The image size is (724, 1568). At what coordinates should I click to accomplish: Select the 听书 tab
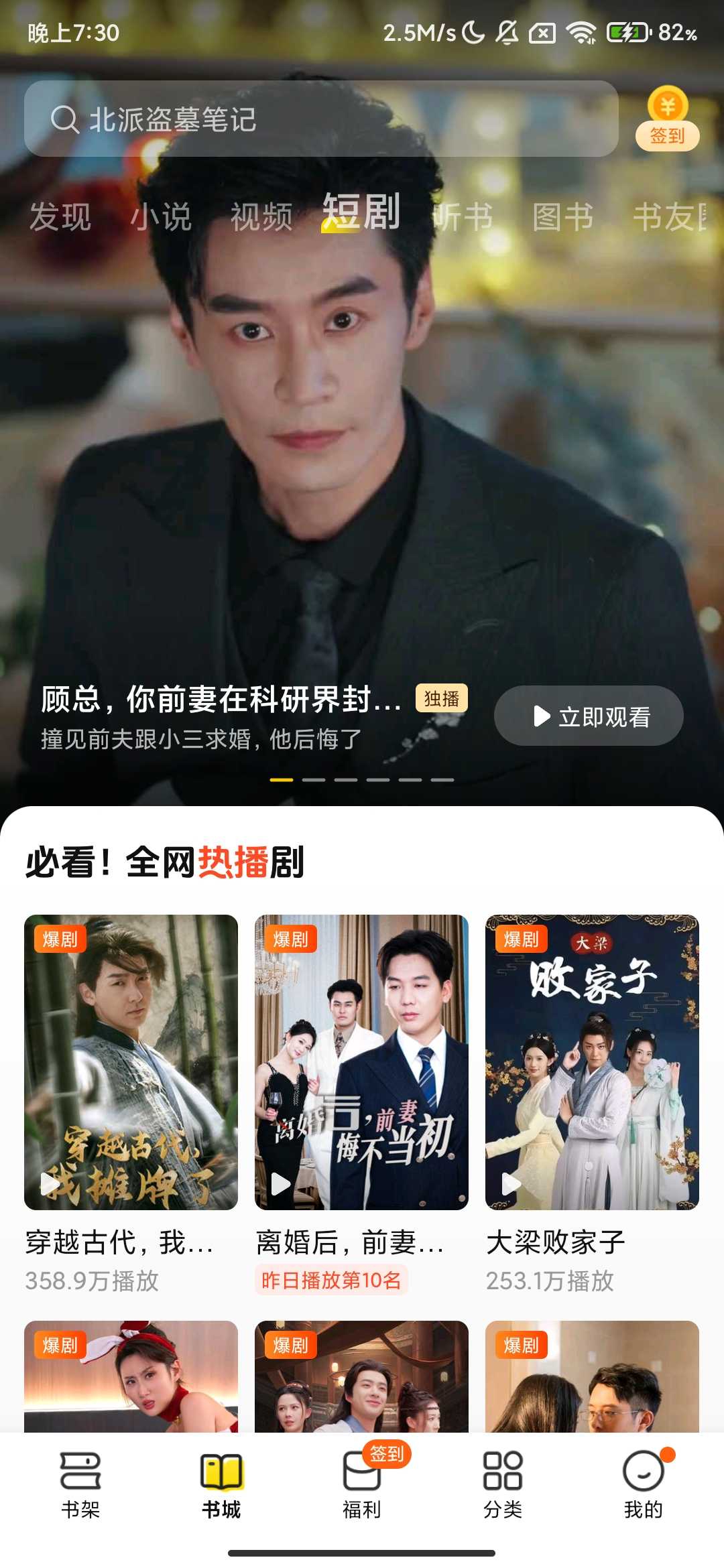pyautogui.click(x=464, y=217)
